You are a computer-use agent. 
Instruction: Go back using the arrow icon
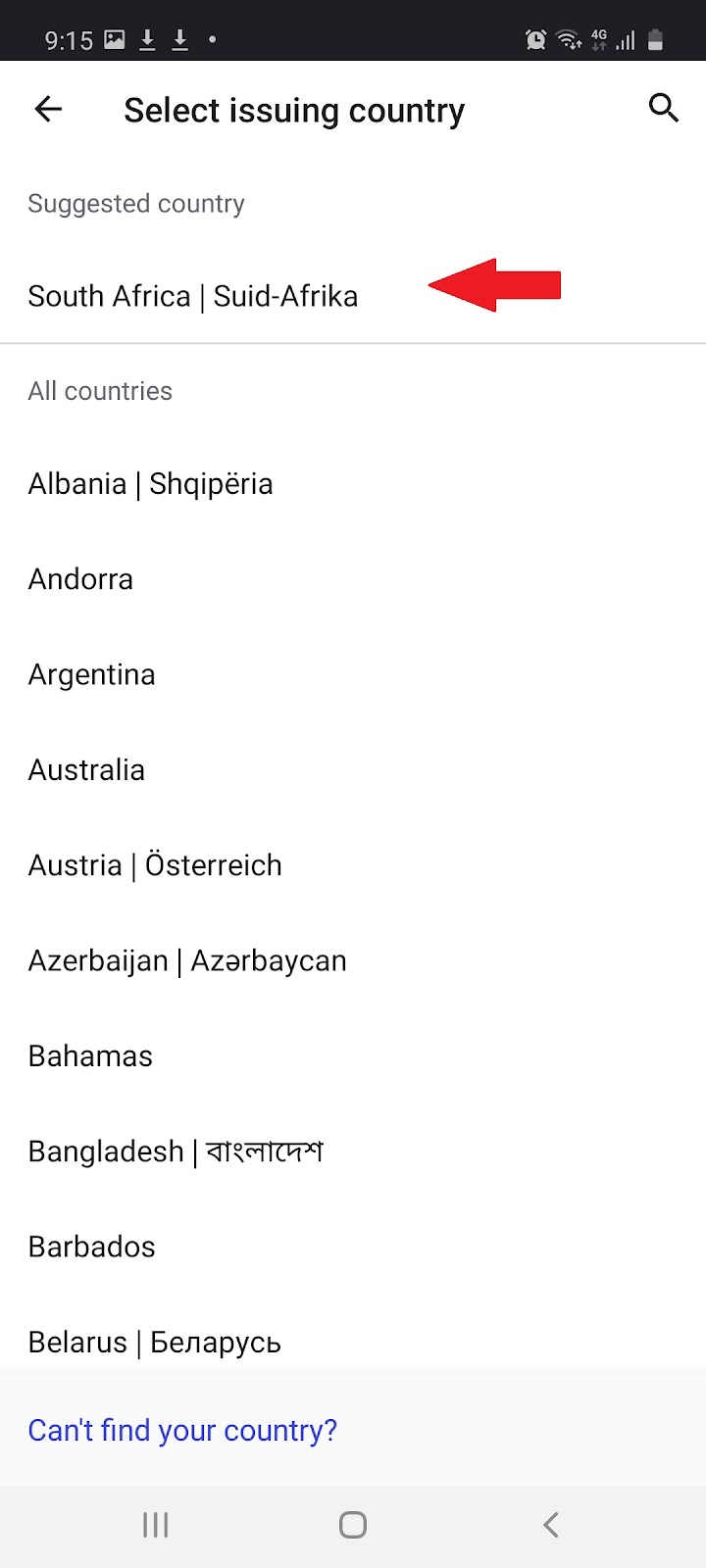48,110
